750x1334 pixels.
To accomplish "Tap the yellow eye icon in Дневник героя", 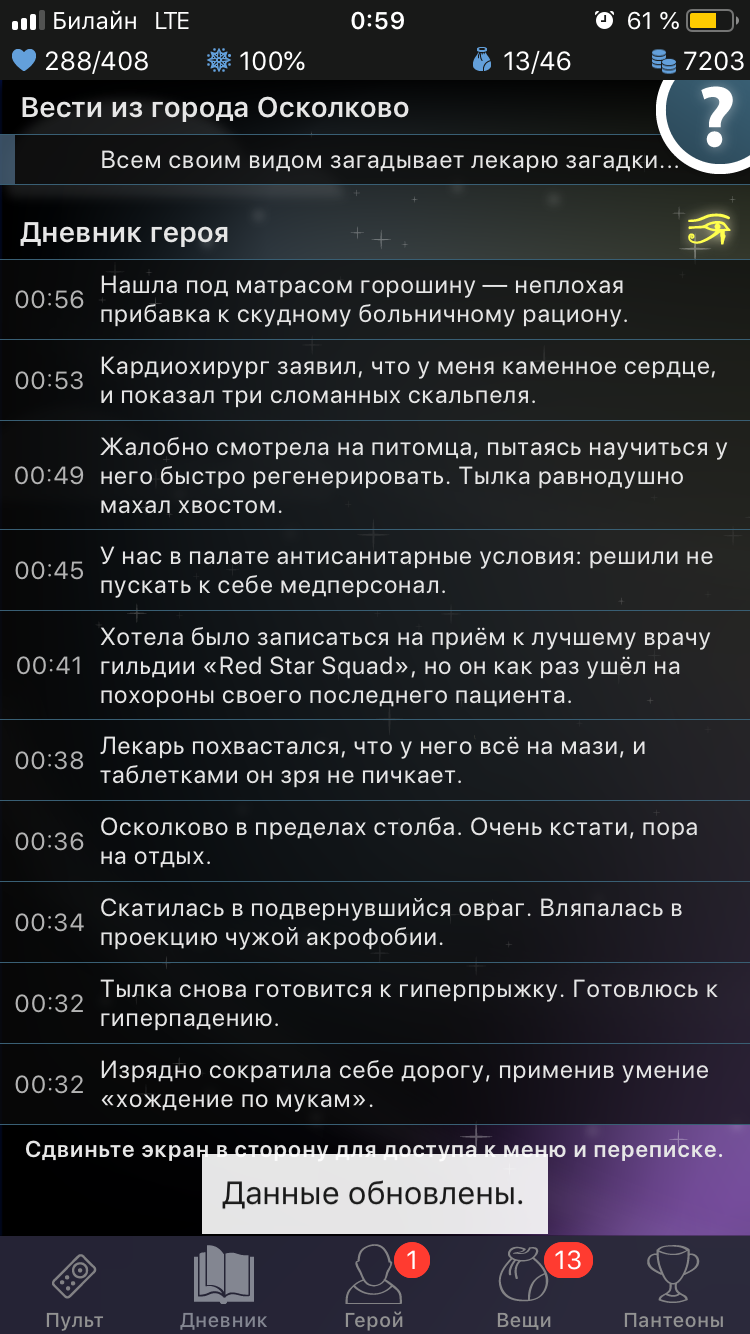I will [x=709, y=230].
